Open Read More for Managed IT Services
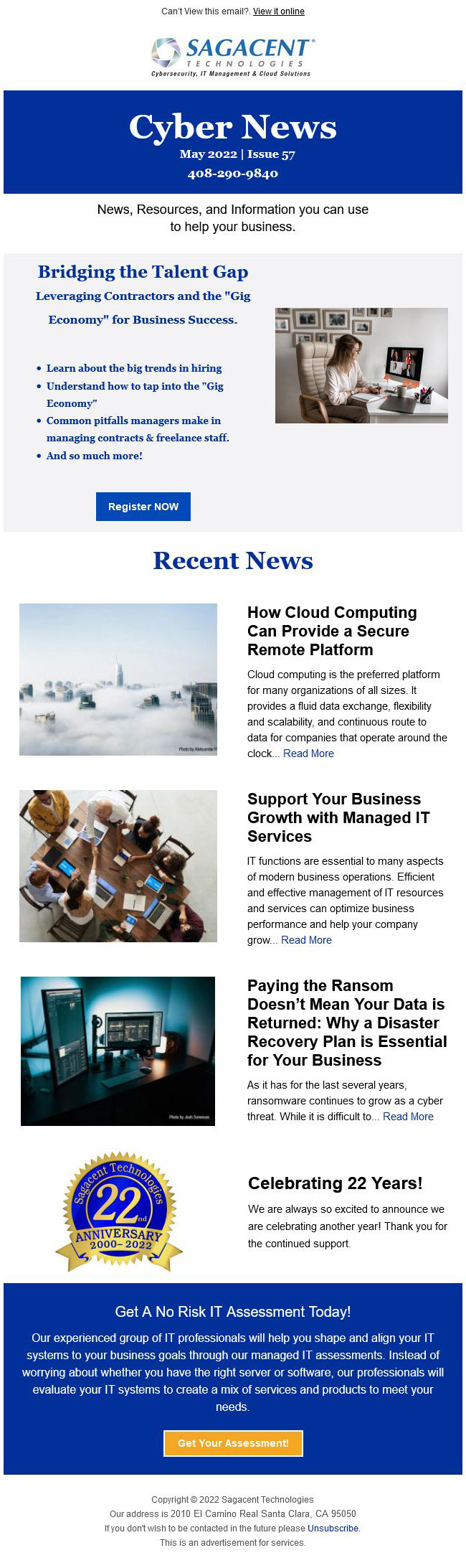 [x=306, y=940]
